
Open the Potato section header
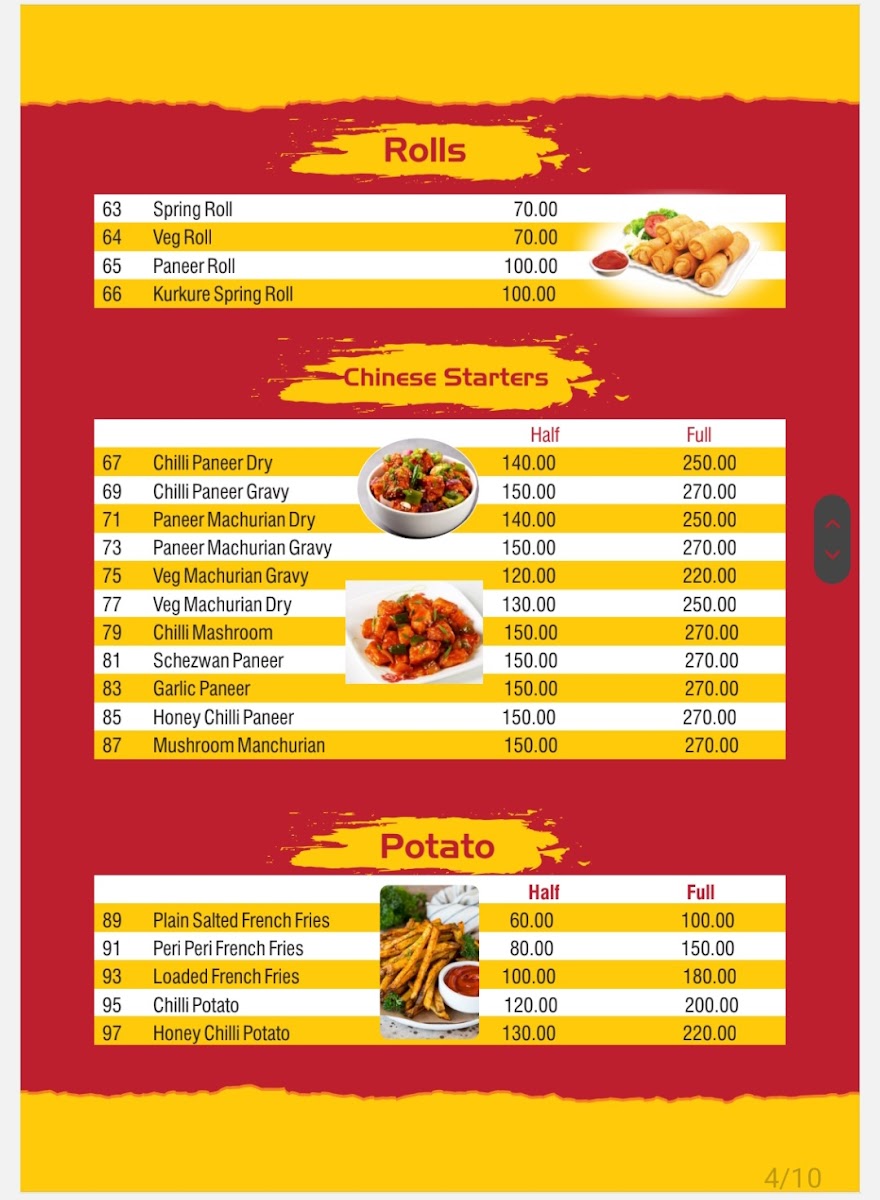[x=438, y=845]
